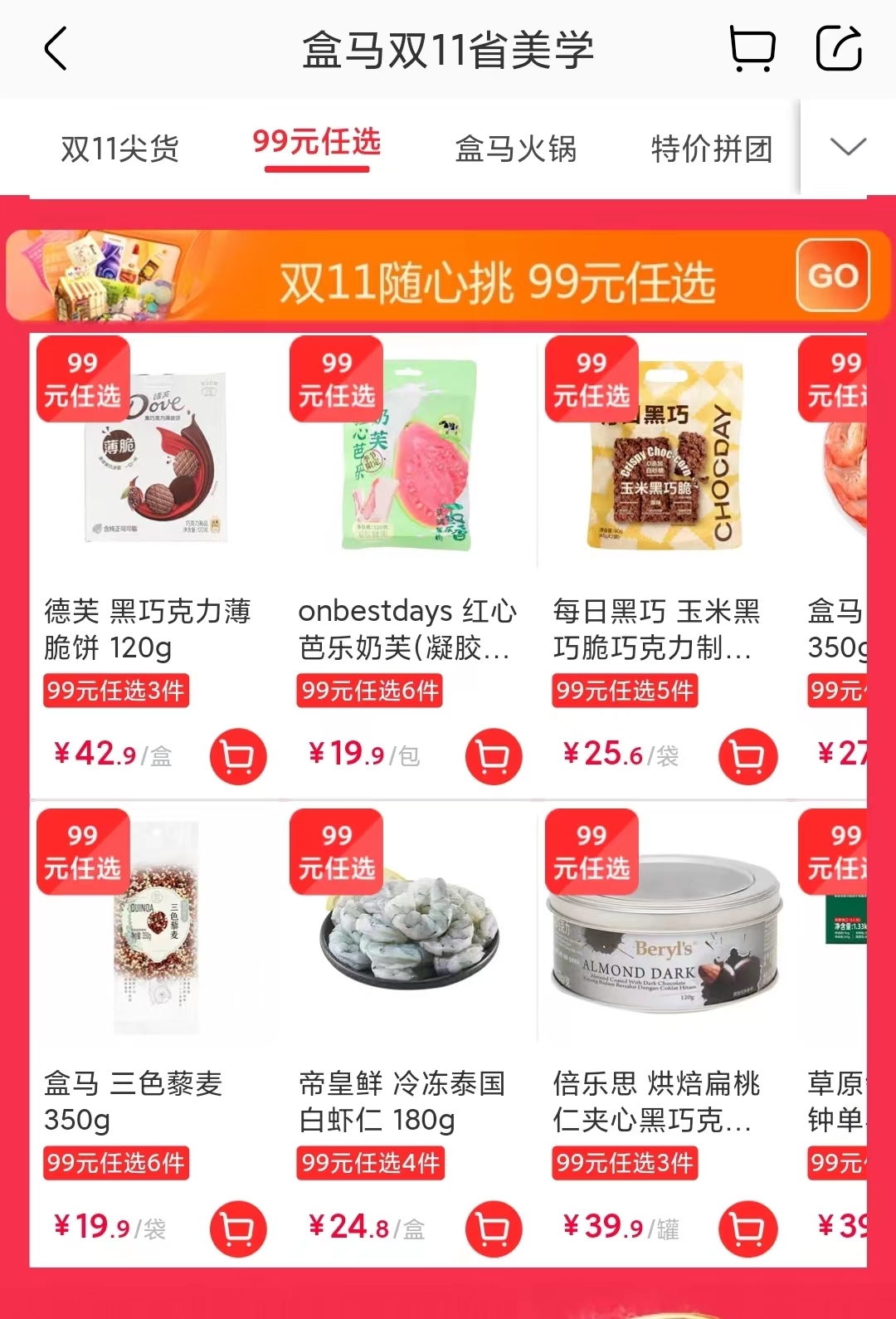This screenshot has width=896, height=1319.
Task: Add onbestdays 红心芭乐奶芙 to cart
Action: [494, 756]
